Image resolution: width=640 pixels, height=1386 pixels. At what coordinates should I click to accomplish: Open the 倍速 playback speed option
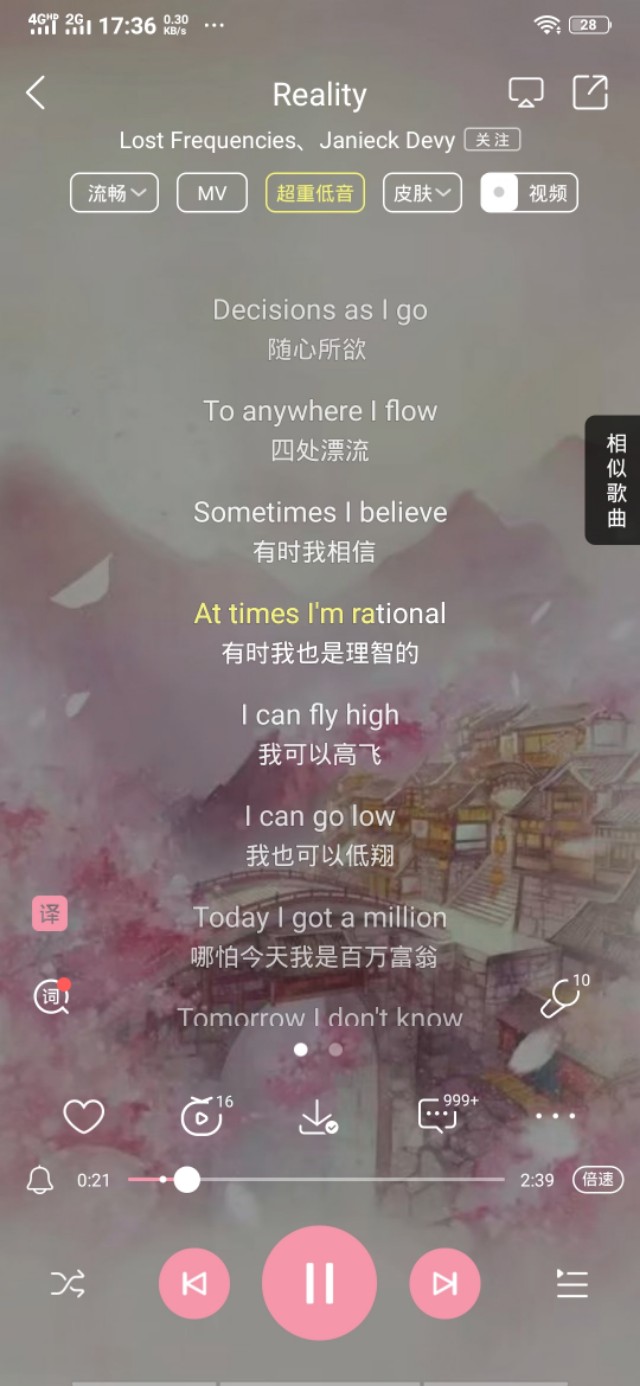tap(598, 1180)
